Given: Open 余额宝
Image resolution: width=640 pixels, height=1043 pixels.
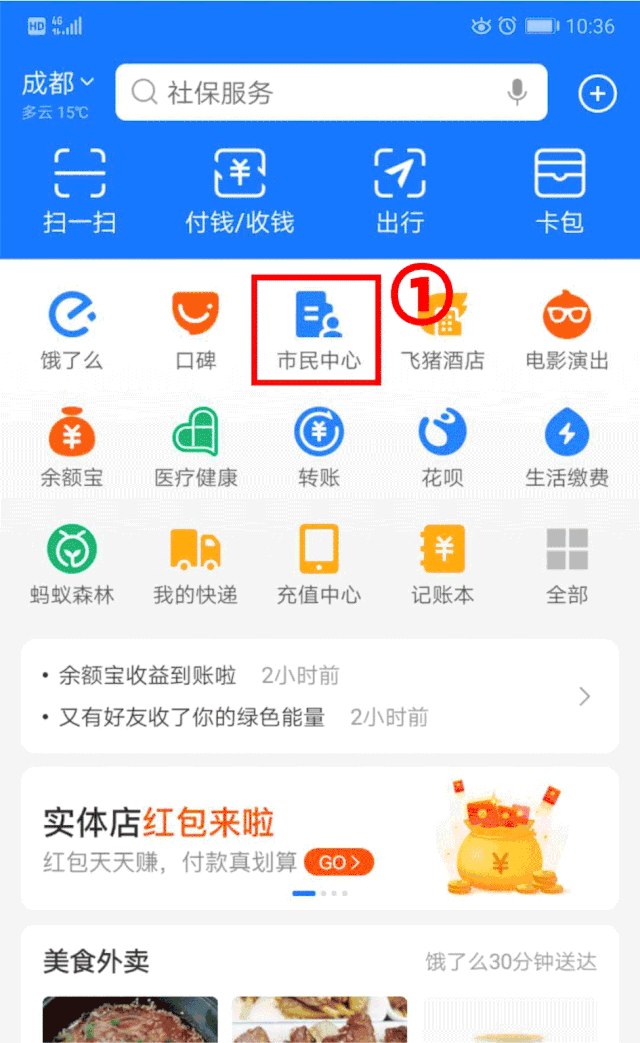Looking at the screenshot, I should click(x=72, y=447).
